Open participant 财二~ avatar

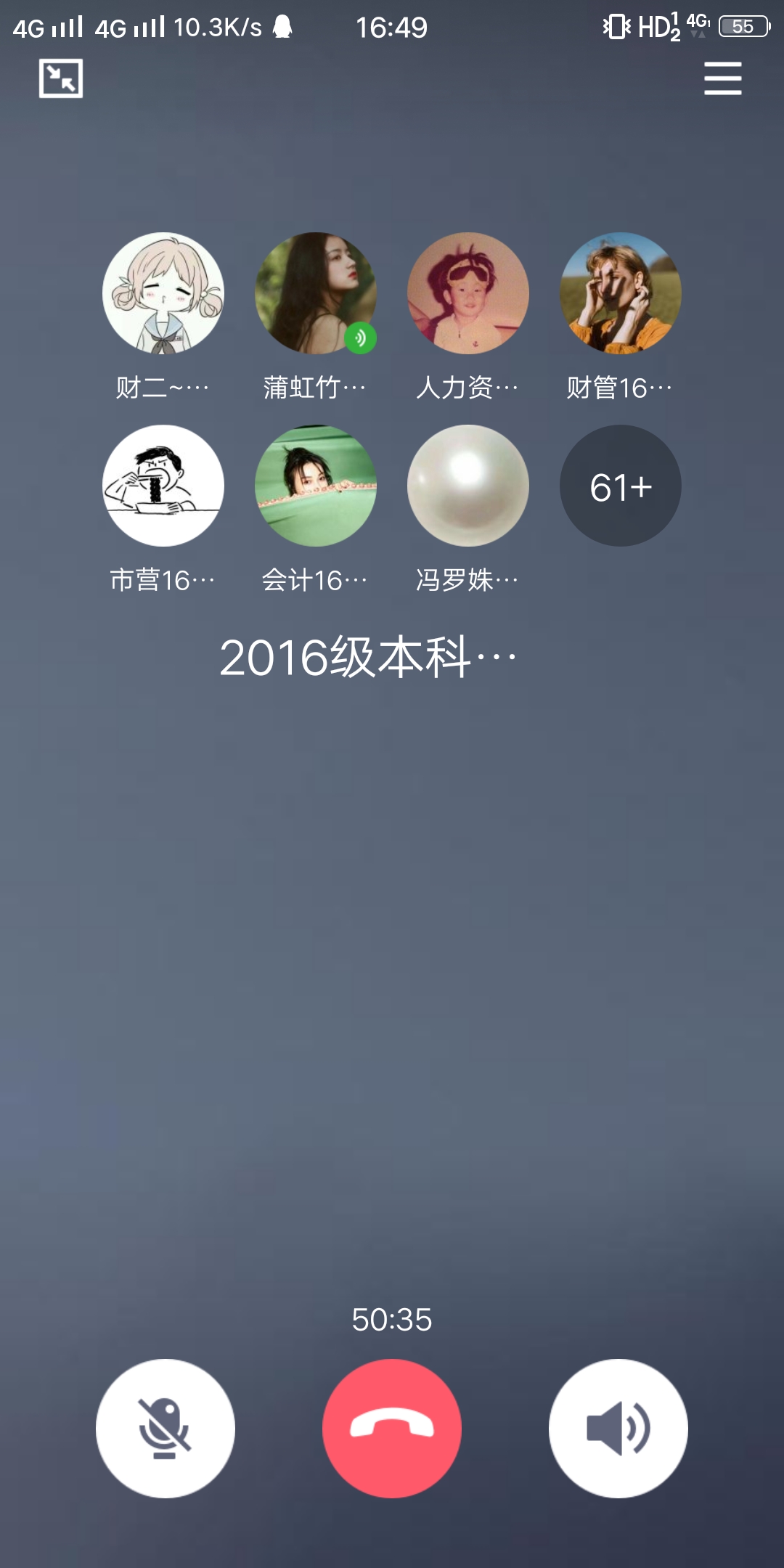(x=163, y=293)
